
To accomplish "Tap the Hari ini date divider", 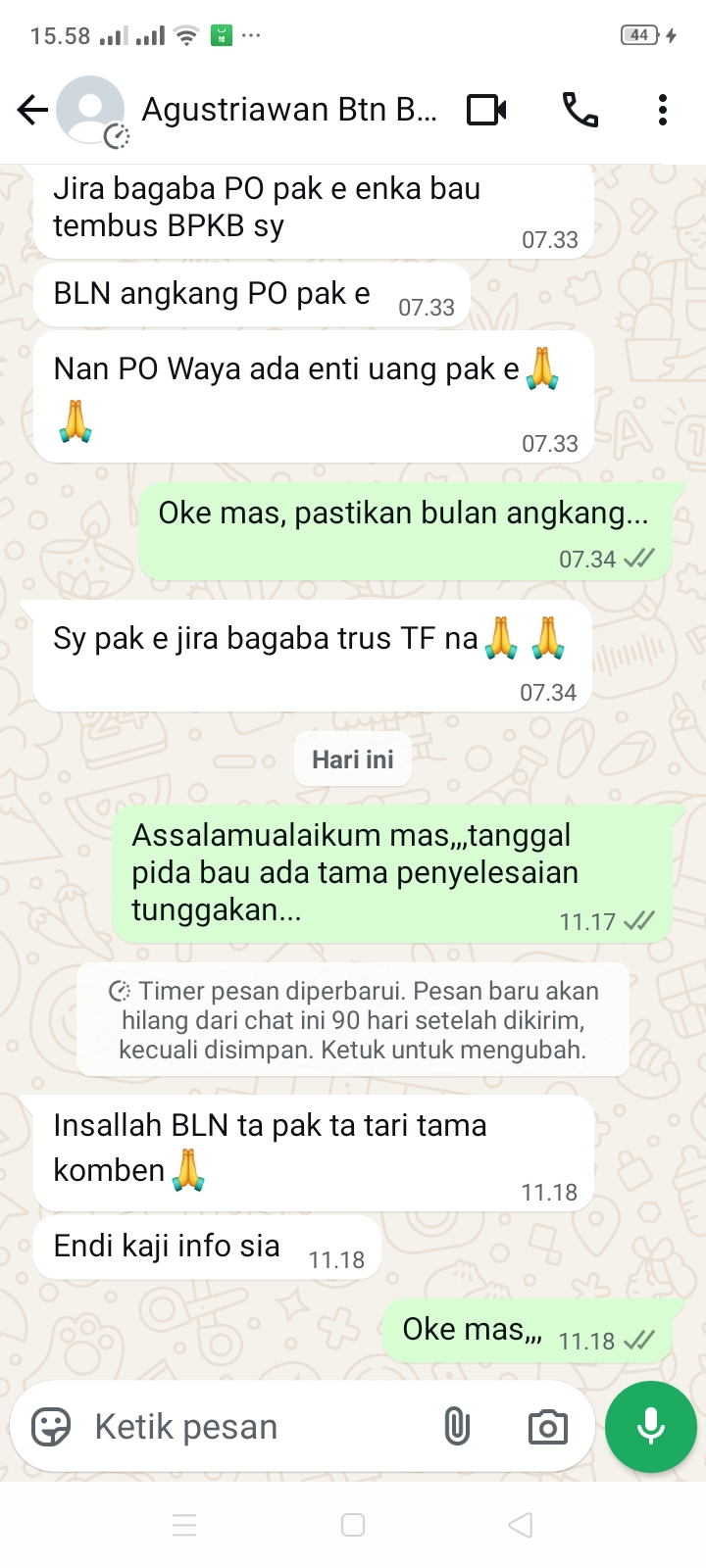I will (352, 758).
